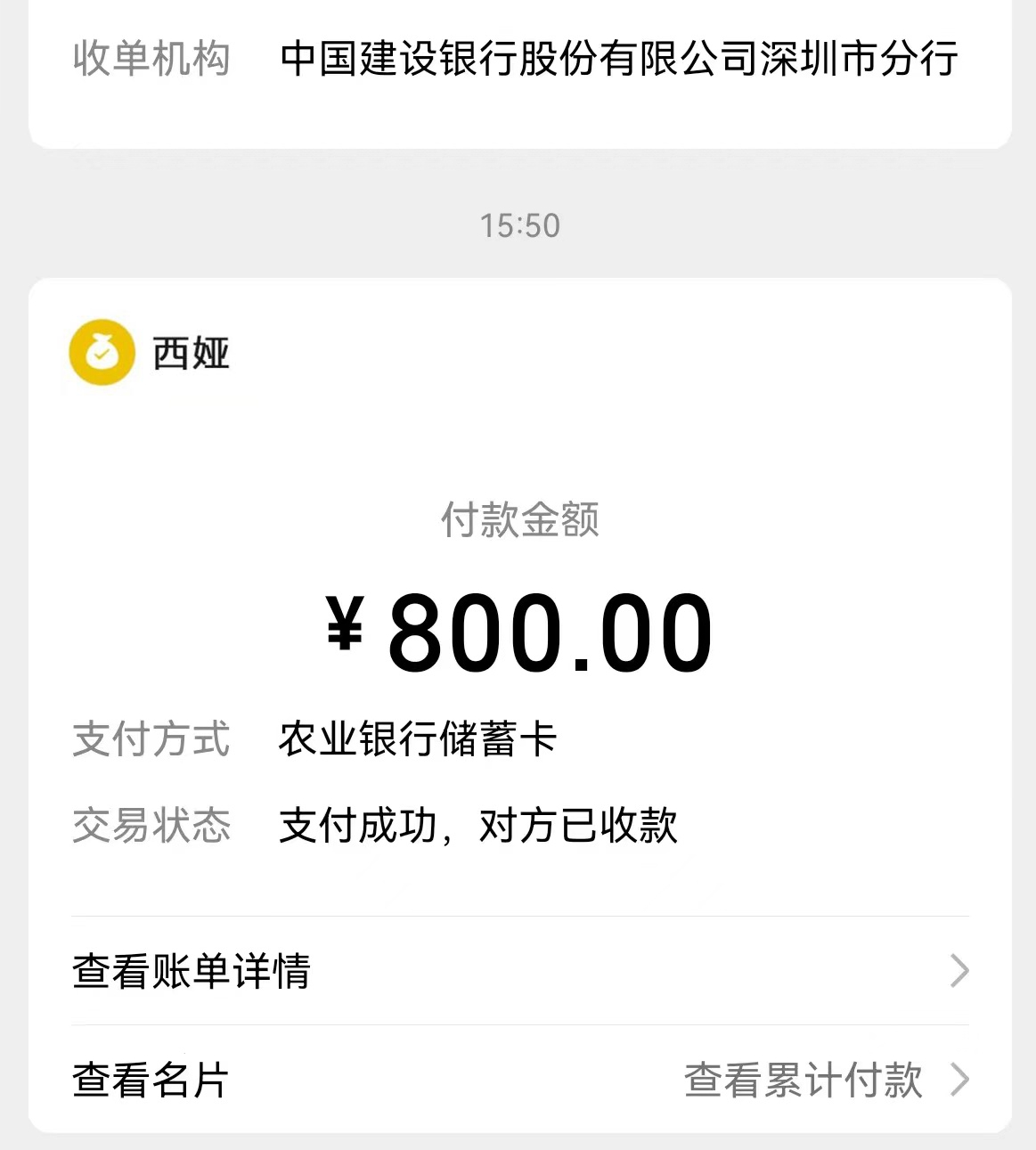Tap the 支付成功，对方已收款 status text
Viewport: 1036px width, 1150px height.
coord(478,826)
